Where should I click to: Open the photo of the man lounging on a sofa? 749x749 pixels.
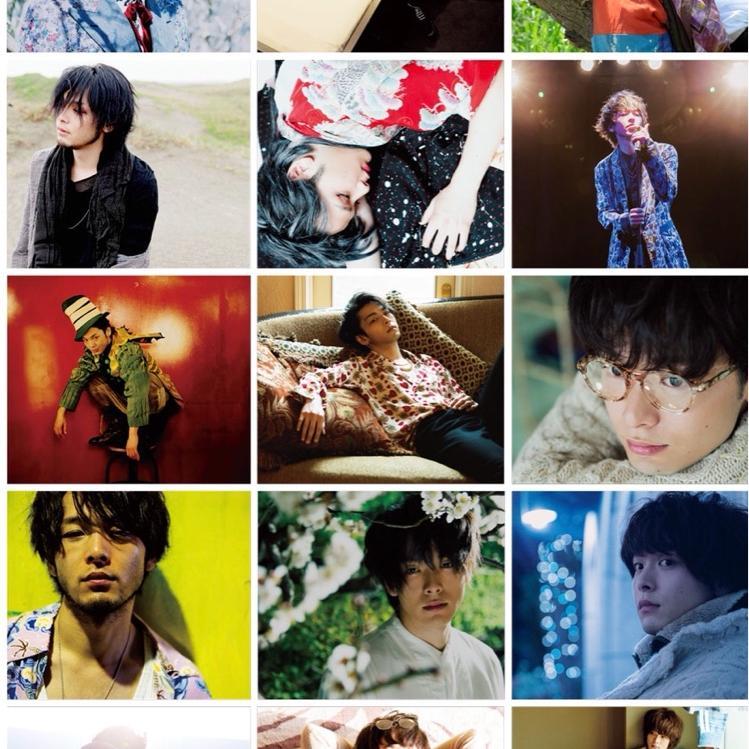380,380
